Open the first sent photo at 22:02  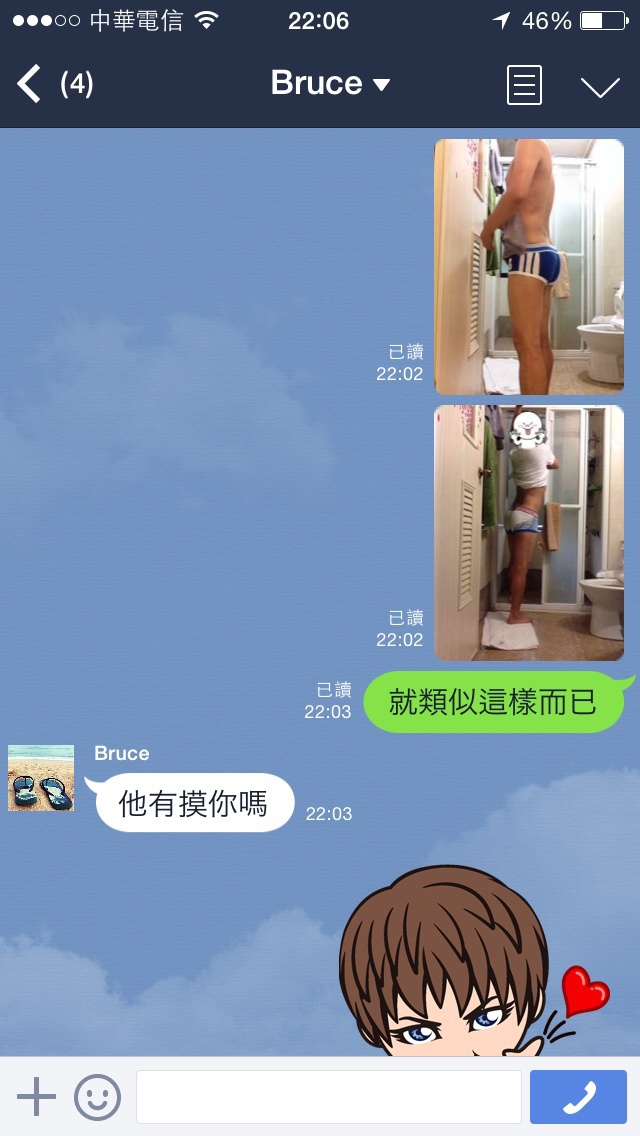(x=529, y=266)
